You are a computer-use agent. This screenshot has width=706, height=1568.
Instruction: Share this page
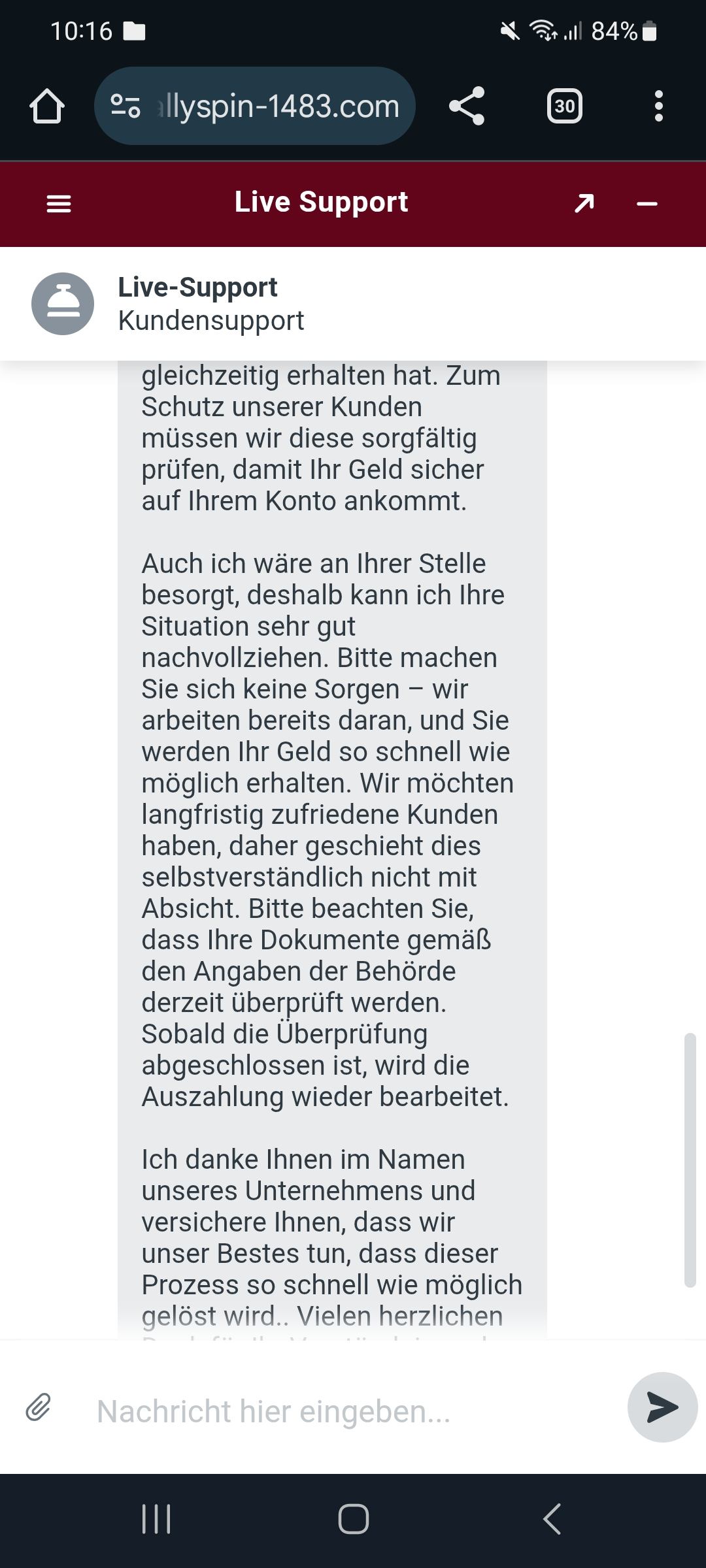[467, 106]
